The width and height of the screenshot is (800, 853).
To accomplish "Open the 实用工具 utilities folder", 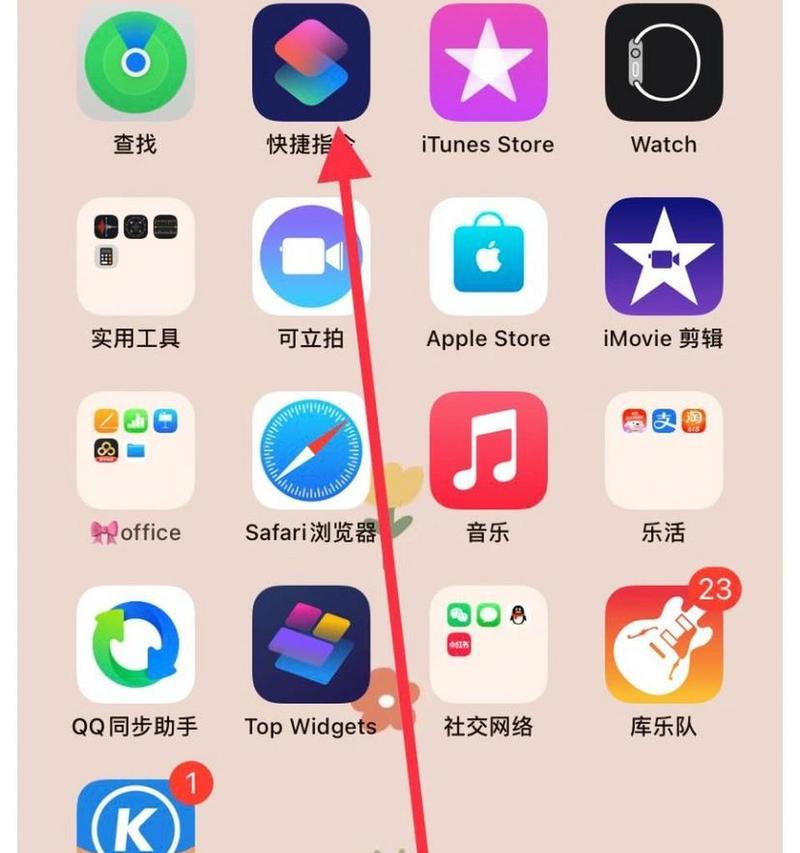I will (x=135, y=256).
